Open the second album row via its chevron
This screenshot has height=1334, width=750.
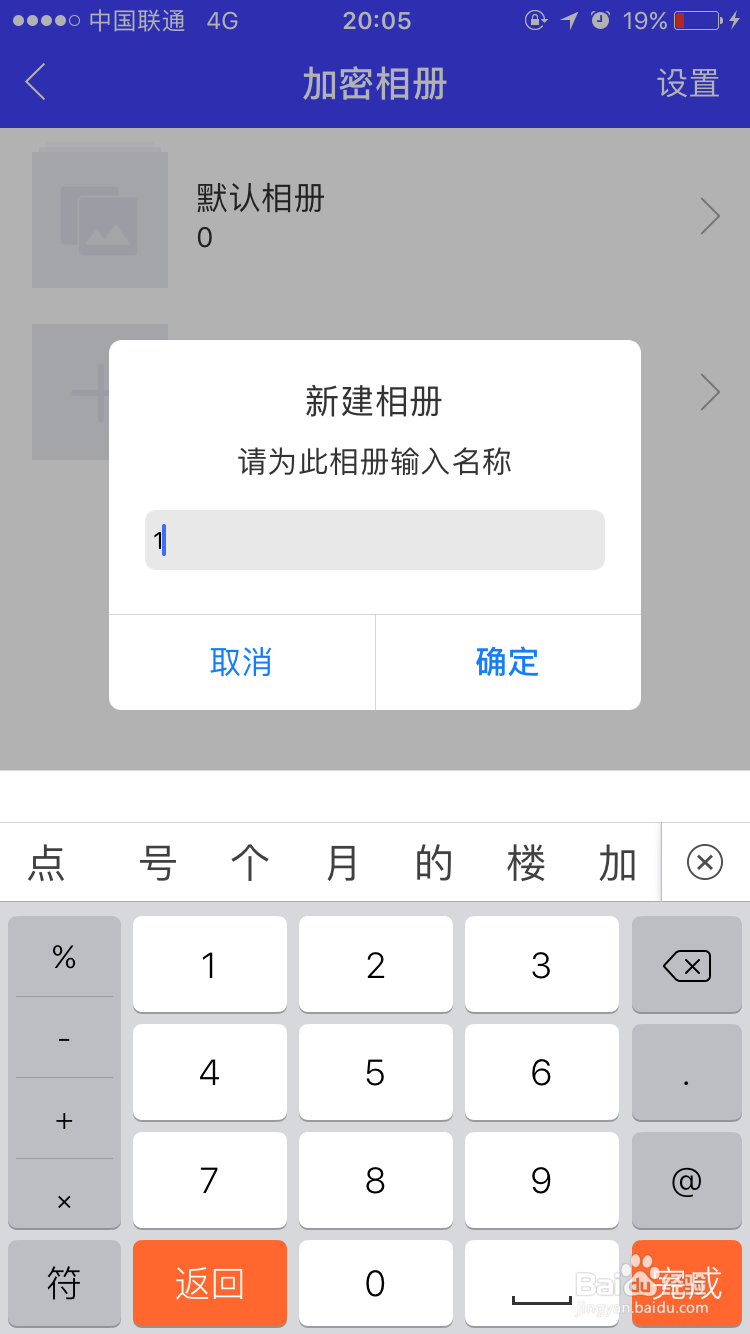point(710,392)
